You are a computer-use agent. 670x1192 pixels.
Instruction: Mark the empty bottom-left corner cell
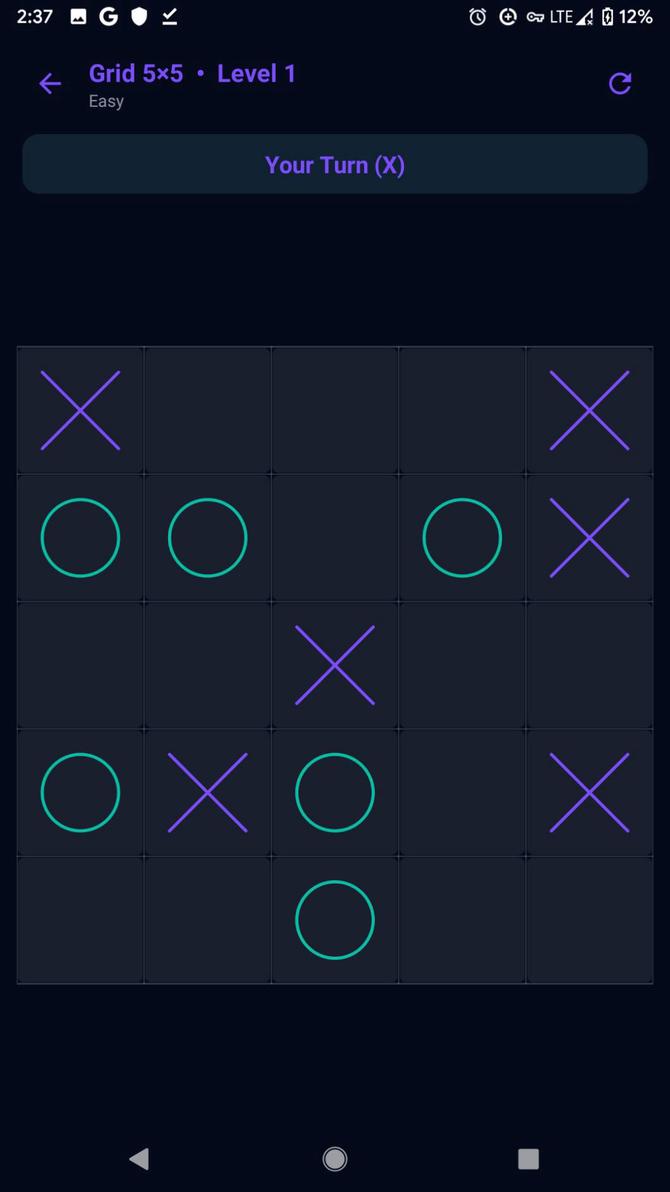pyautogui.click(x=80, y=920)
